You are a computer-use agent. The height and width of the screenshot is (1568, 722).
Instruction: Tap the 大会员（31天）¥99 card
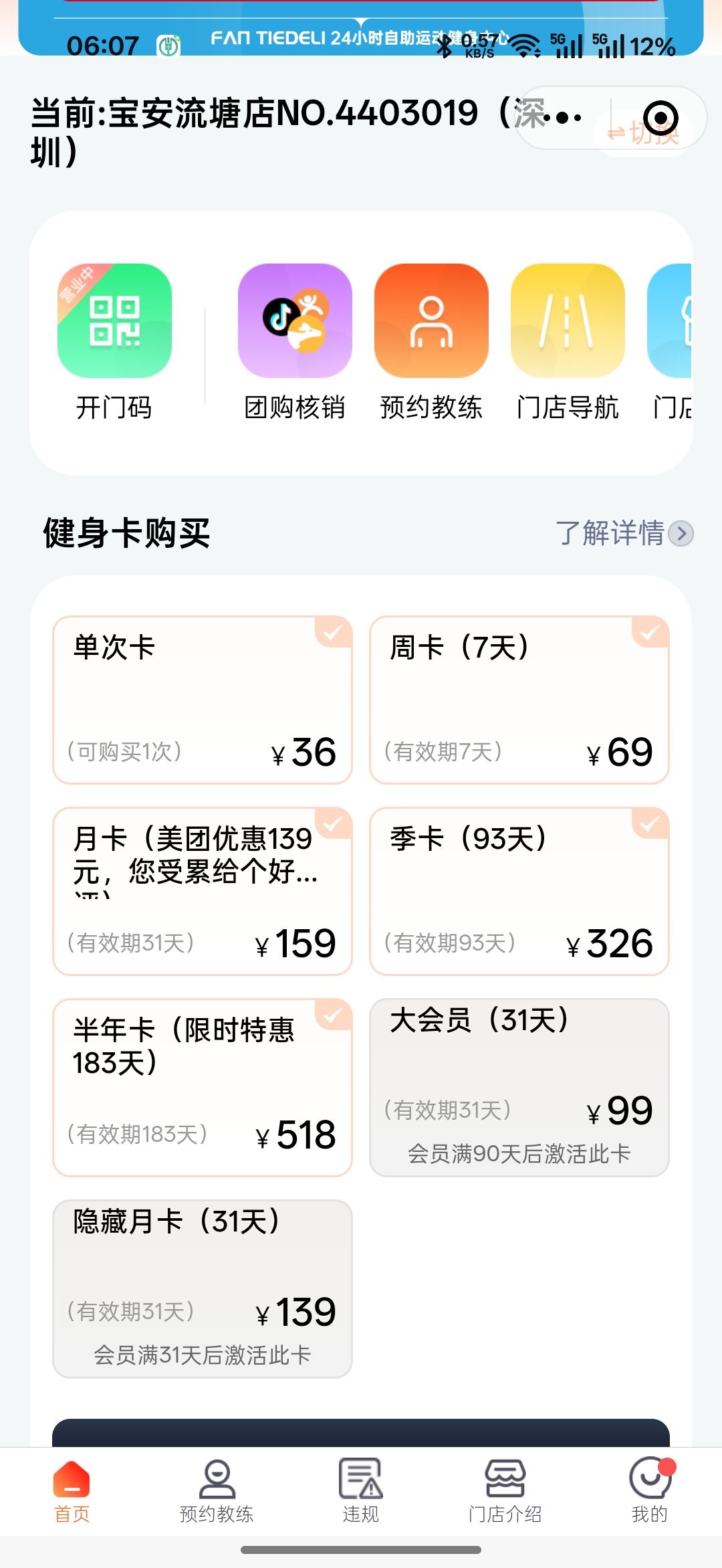click(519, 1088)
